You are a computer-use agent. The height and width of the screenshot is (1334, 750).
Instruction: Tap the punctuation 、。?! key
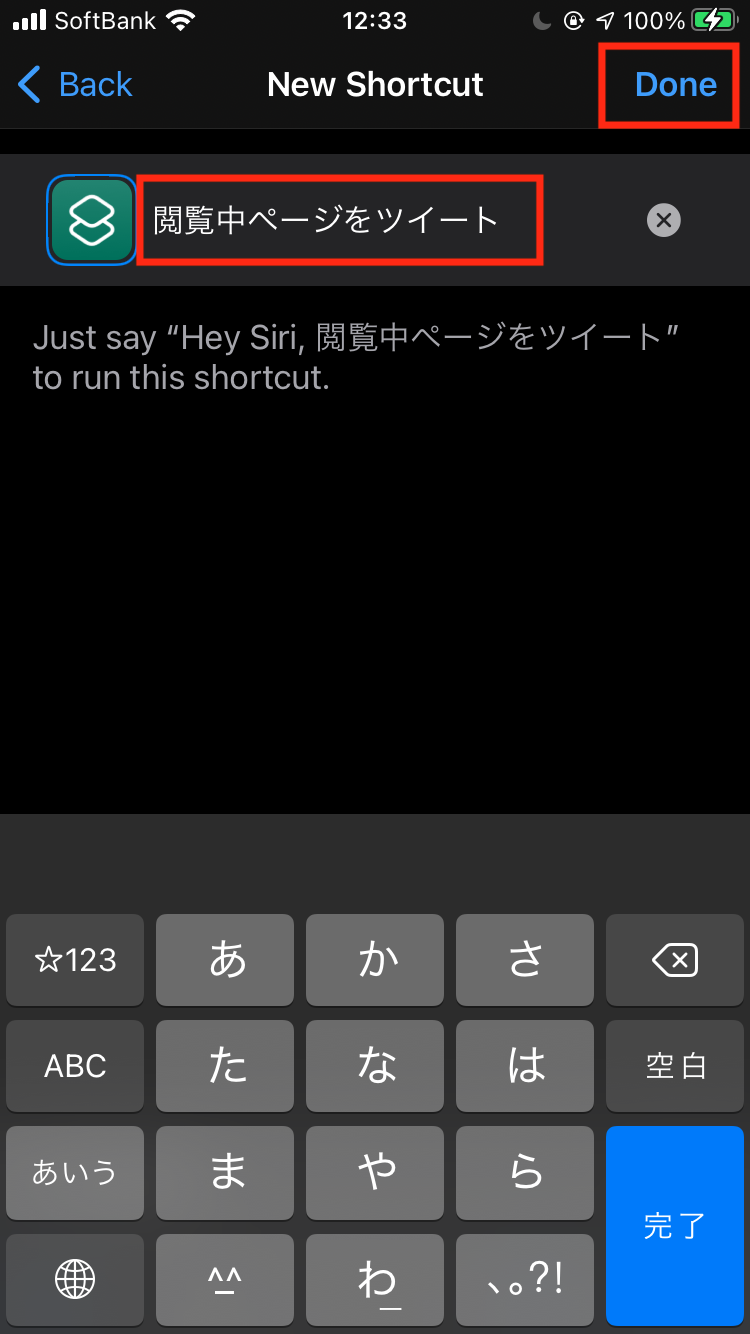point(525,1278)
